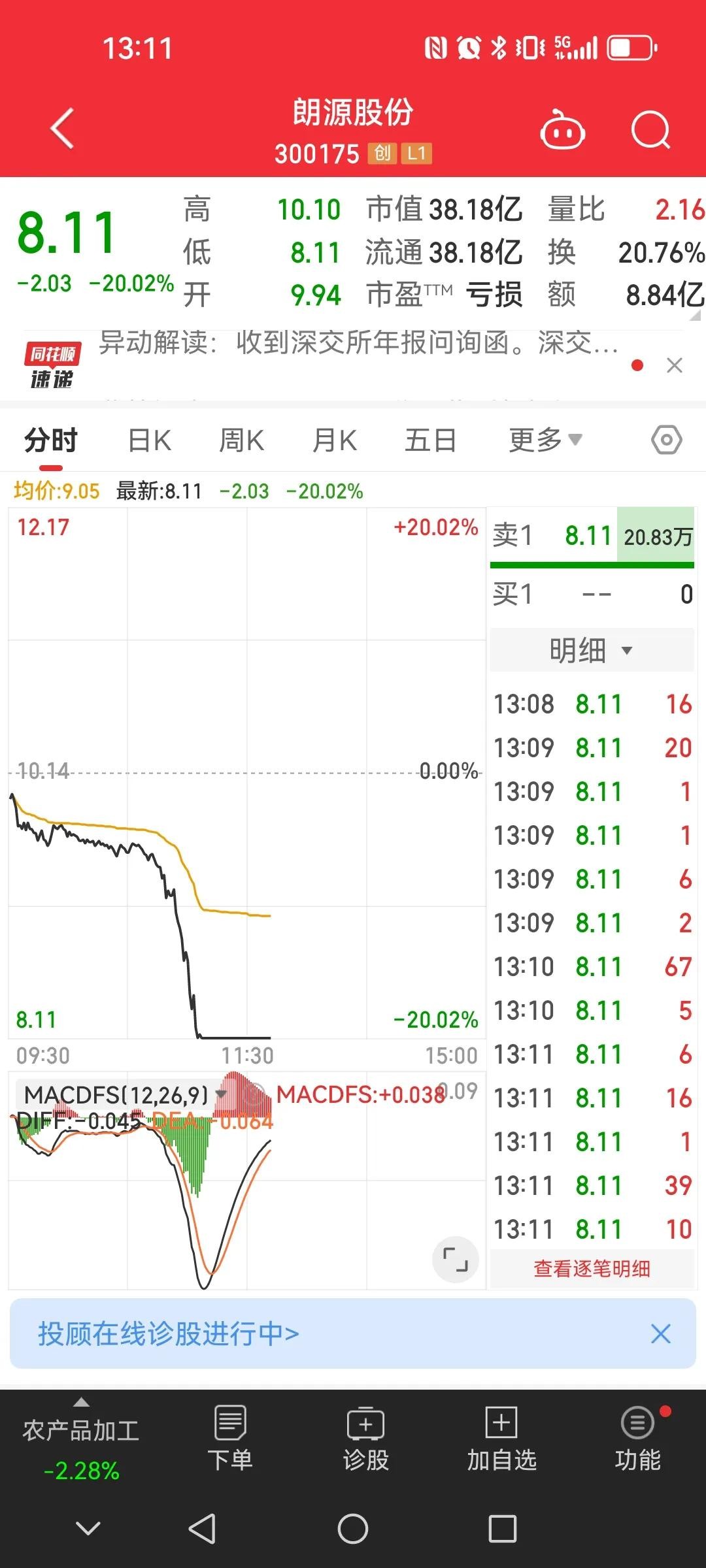Switch to the 周K chart tab
This screenshot has width=706, height=1568.
(x=241, y=440)
